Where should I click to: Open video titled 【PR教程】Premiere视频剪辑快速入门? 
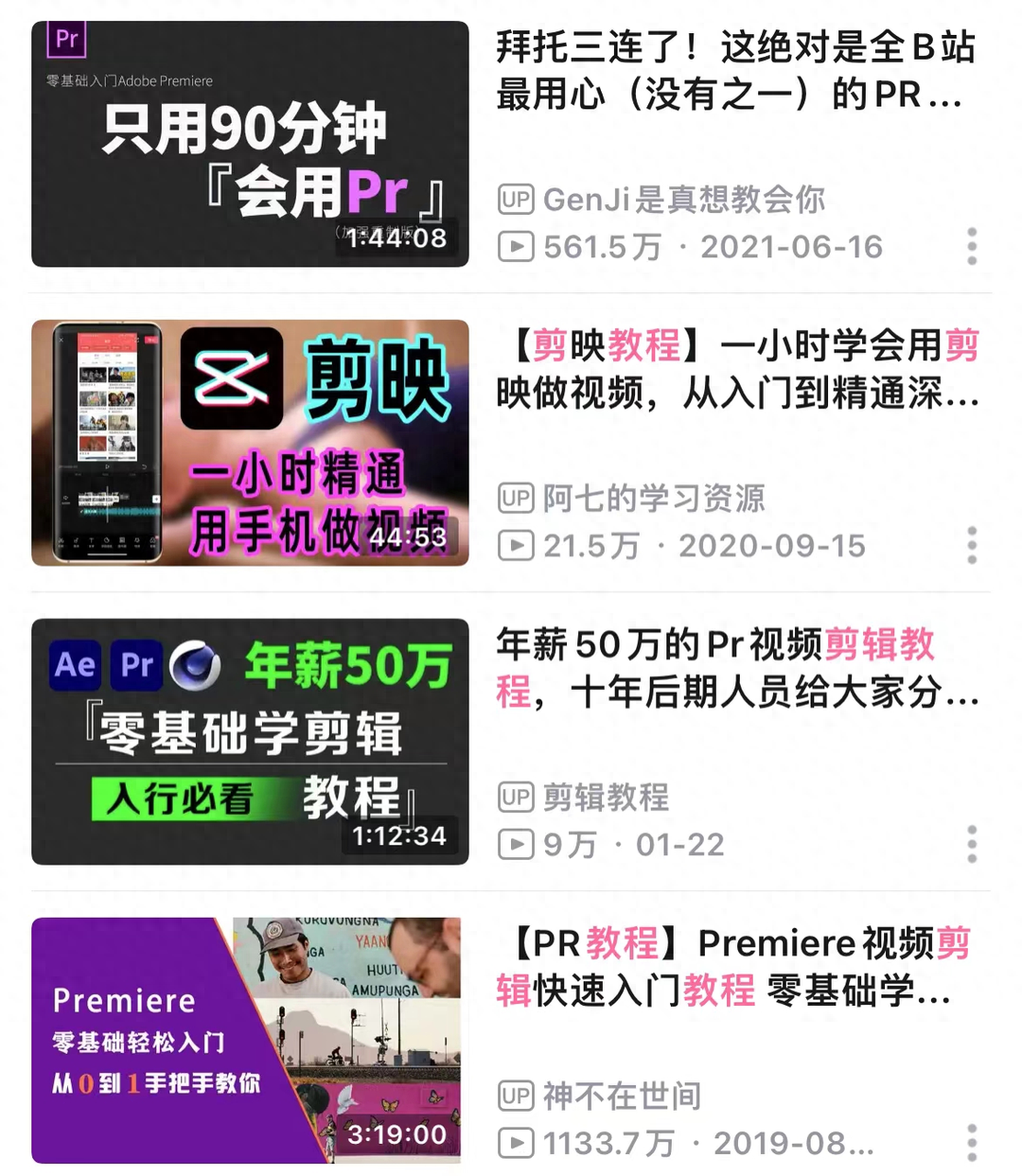pyautogui.click(x=734, y=967)
